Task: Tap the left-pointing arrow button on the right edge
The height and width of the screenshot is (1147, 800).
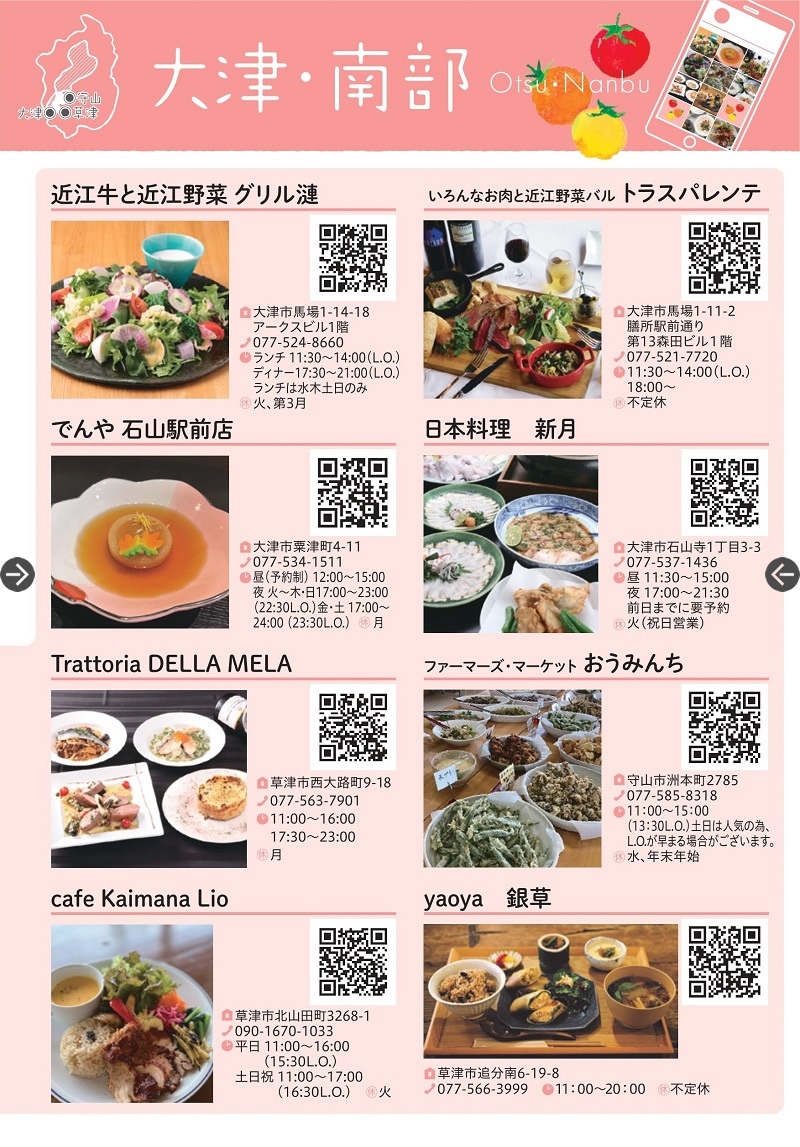Action: tap(782, 574)
